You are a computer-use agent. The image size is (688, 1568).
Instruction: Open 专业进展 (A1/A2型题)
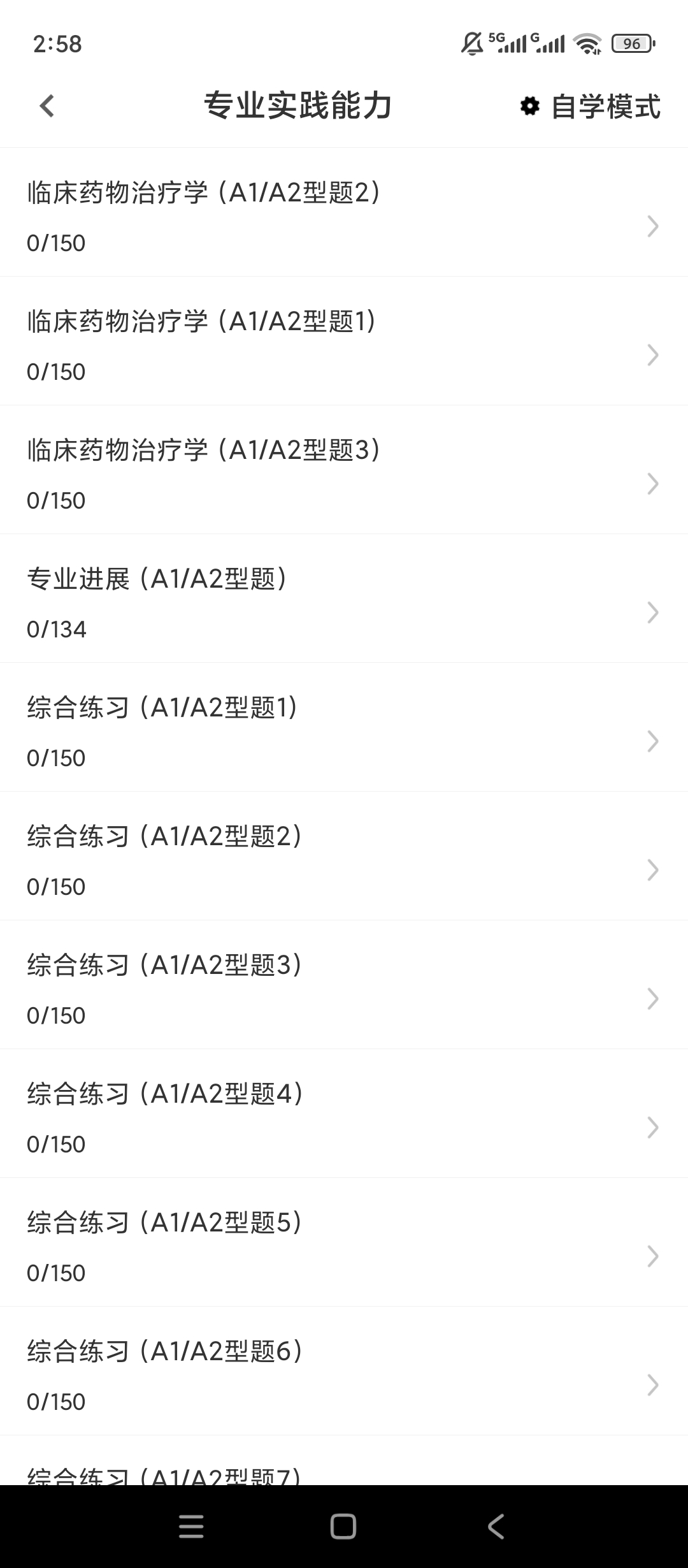344,599
